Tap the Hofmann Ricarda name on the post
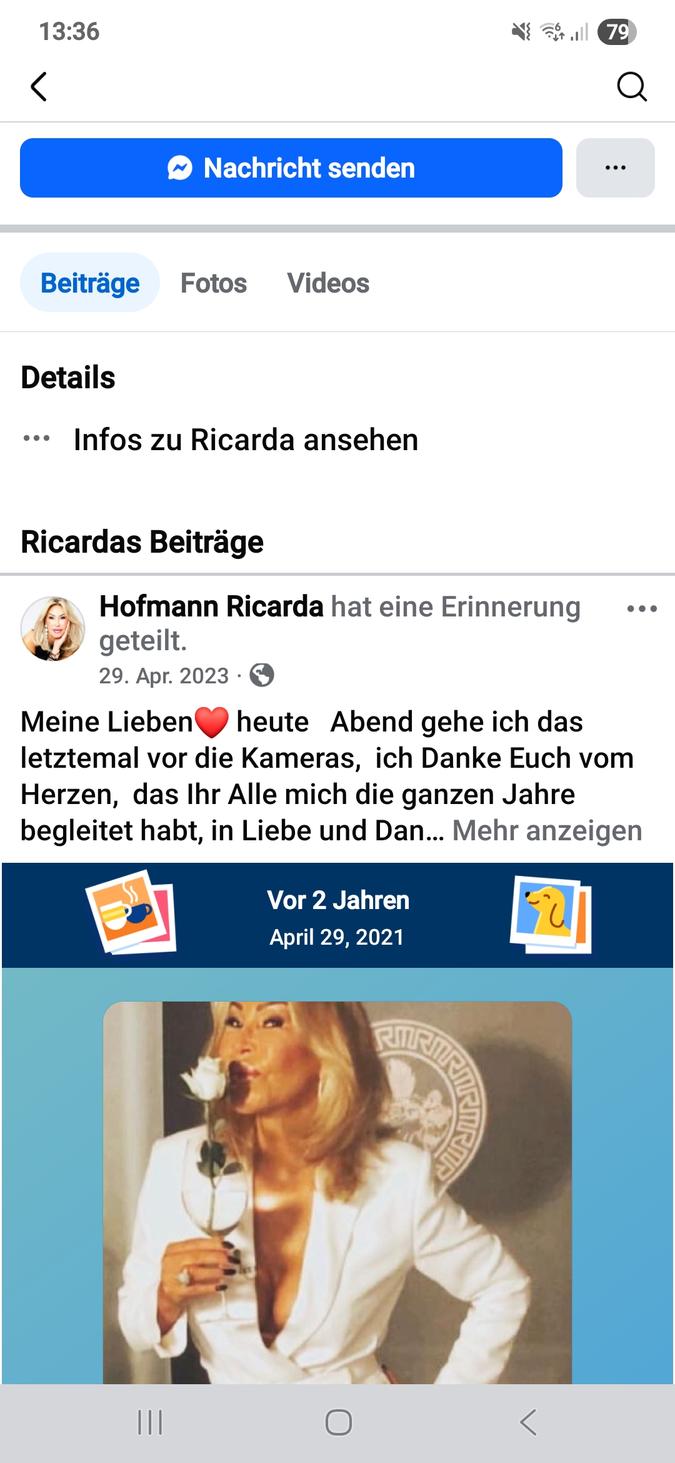Screen dimensions: 675x1463 coord(211,606)
